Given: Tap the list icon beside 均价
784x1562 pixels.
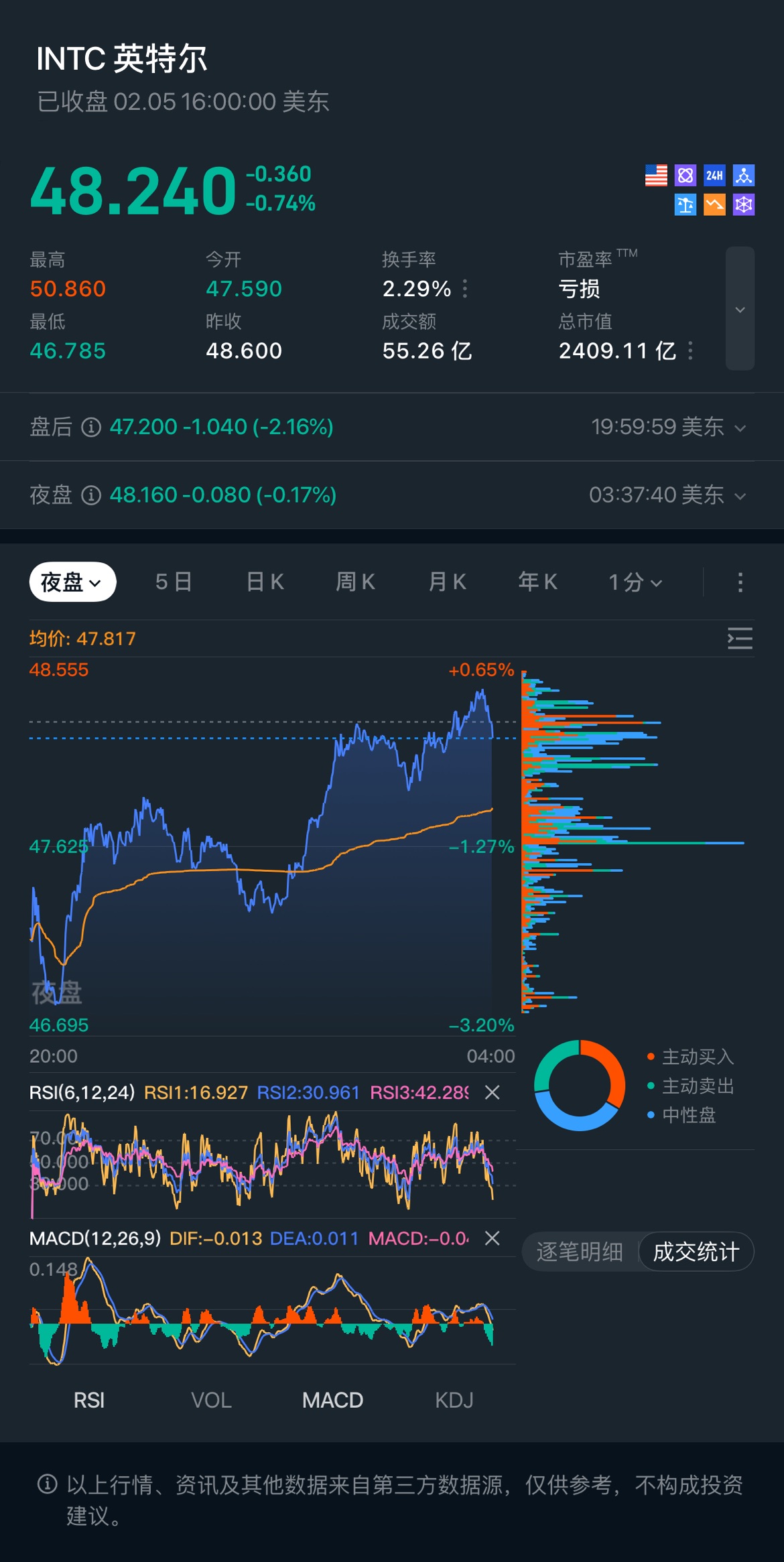Looking at the screenshot, I should point(740,639).
